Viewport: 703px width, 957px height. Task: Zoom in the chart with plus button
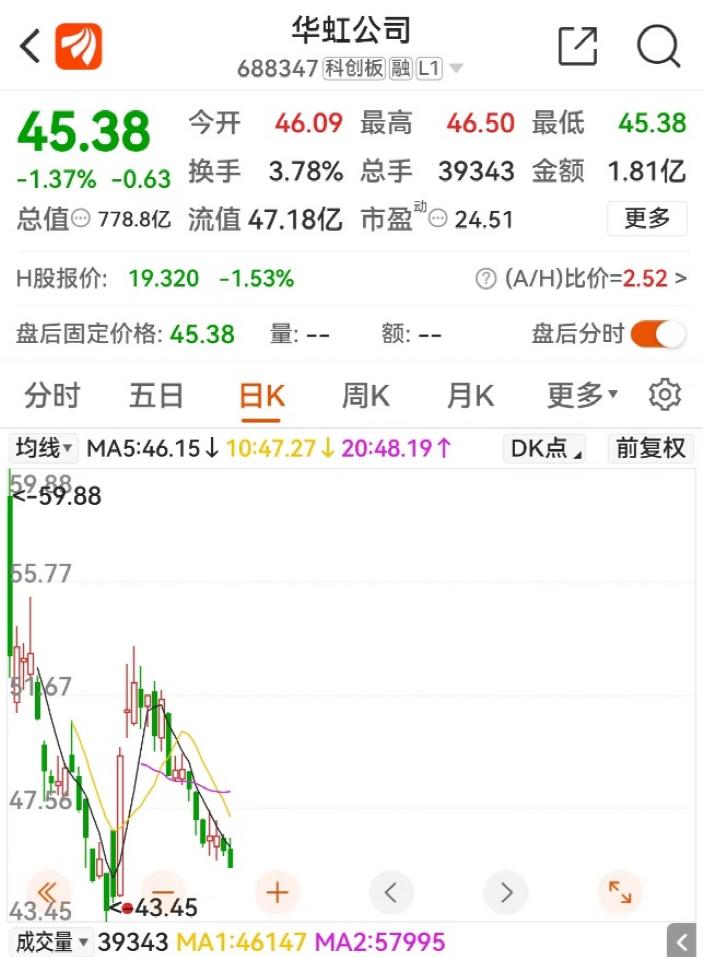(x=277, y=891)
